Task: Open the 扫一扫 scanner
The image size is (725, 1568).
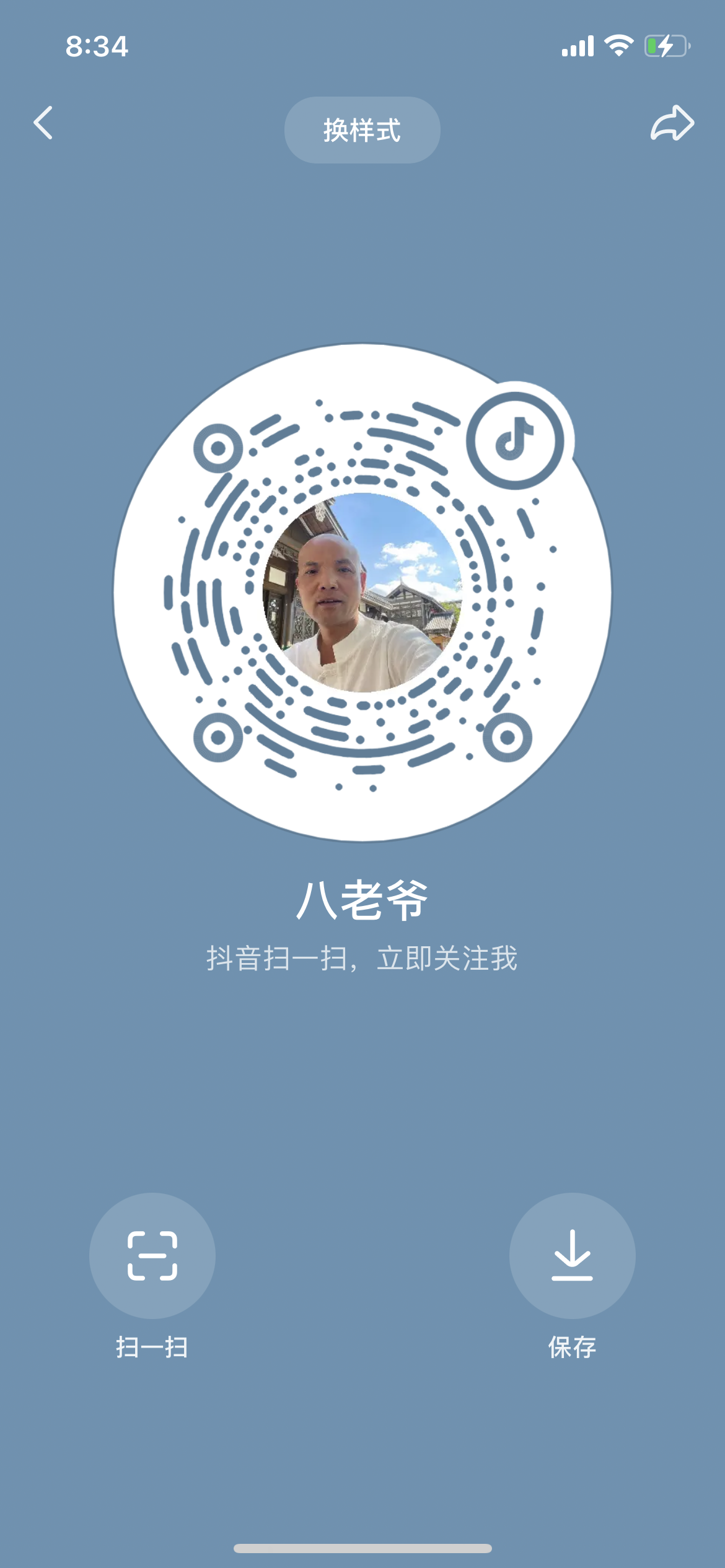Action: (x=152, y=1255)
